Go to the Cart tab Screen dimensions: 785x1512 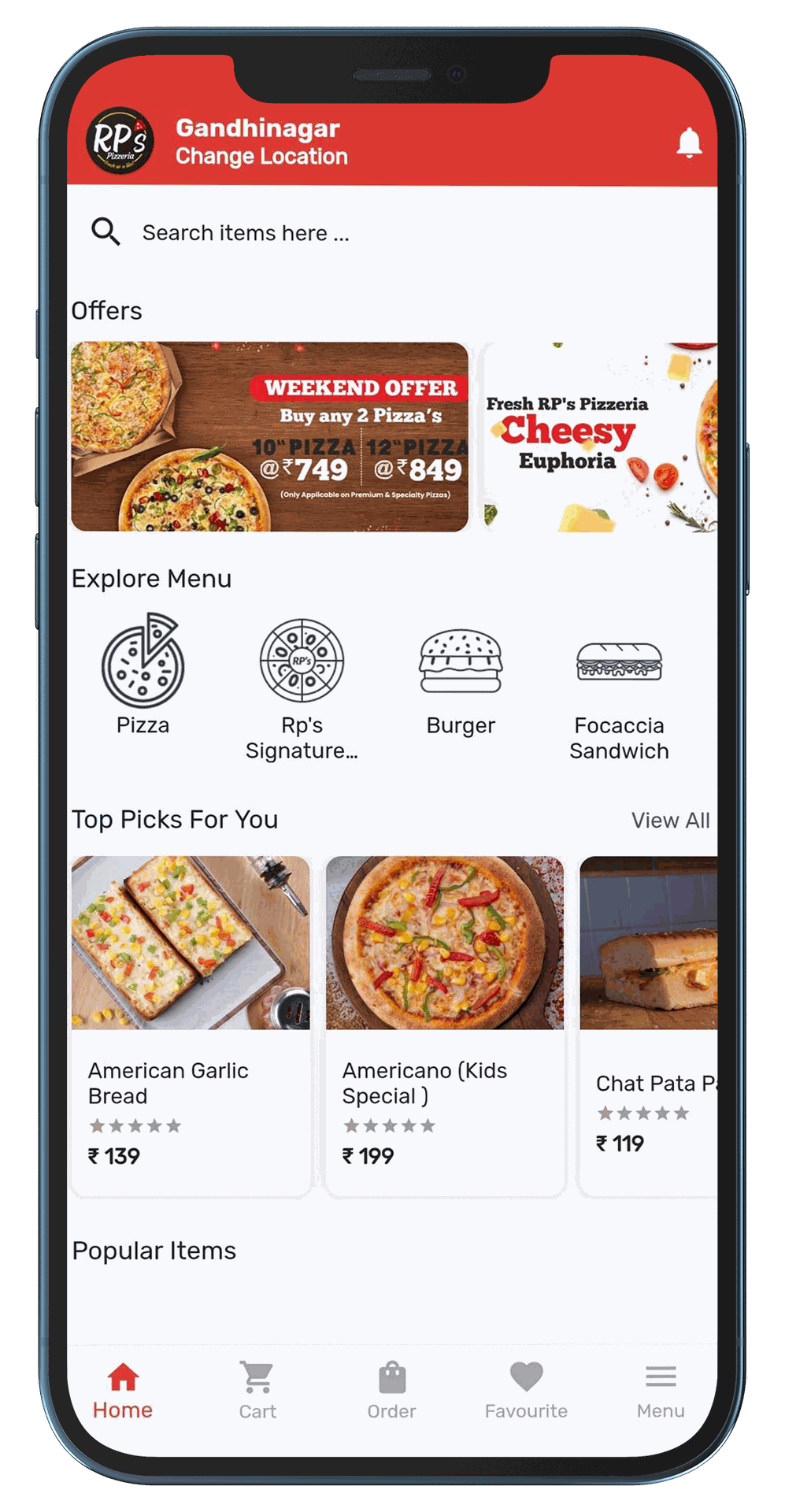[x=257, y=1392]
